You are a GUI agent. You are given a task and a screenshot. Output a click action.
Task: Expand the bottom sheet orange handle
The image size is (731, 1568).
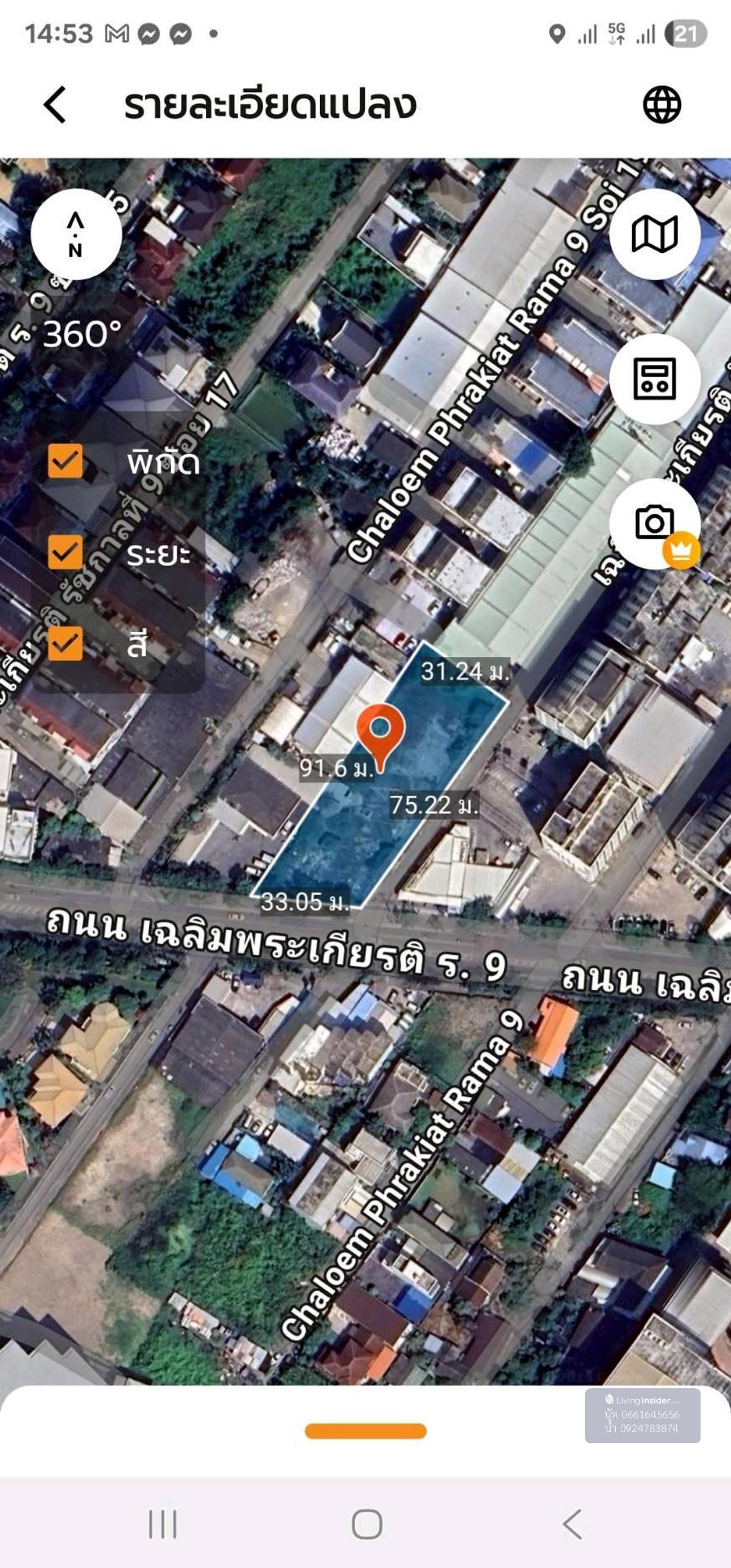point(365,1430)
